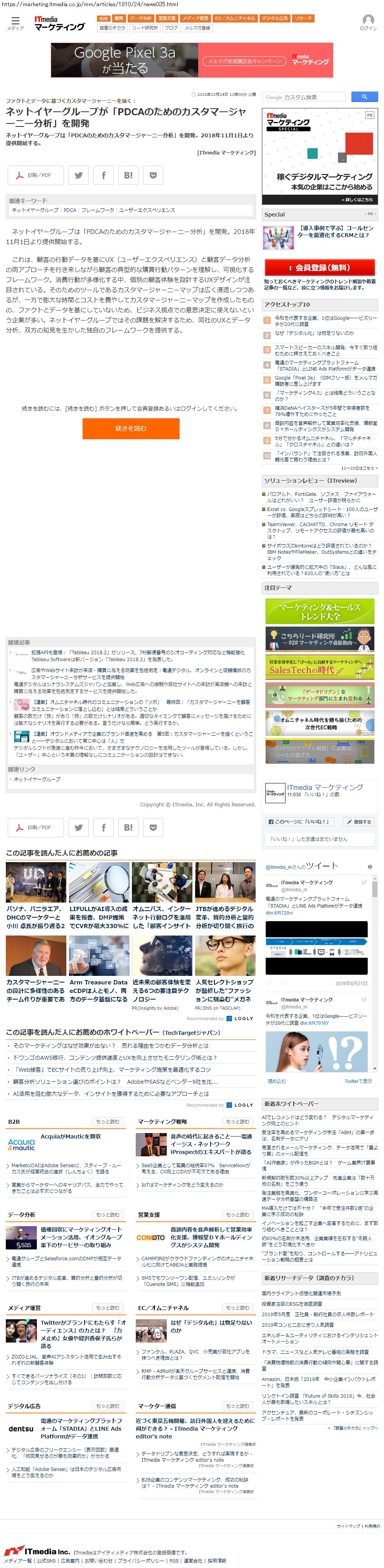
Task: Focus the Google カスタム検索 field
Action: 304,97
